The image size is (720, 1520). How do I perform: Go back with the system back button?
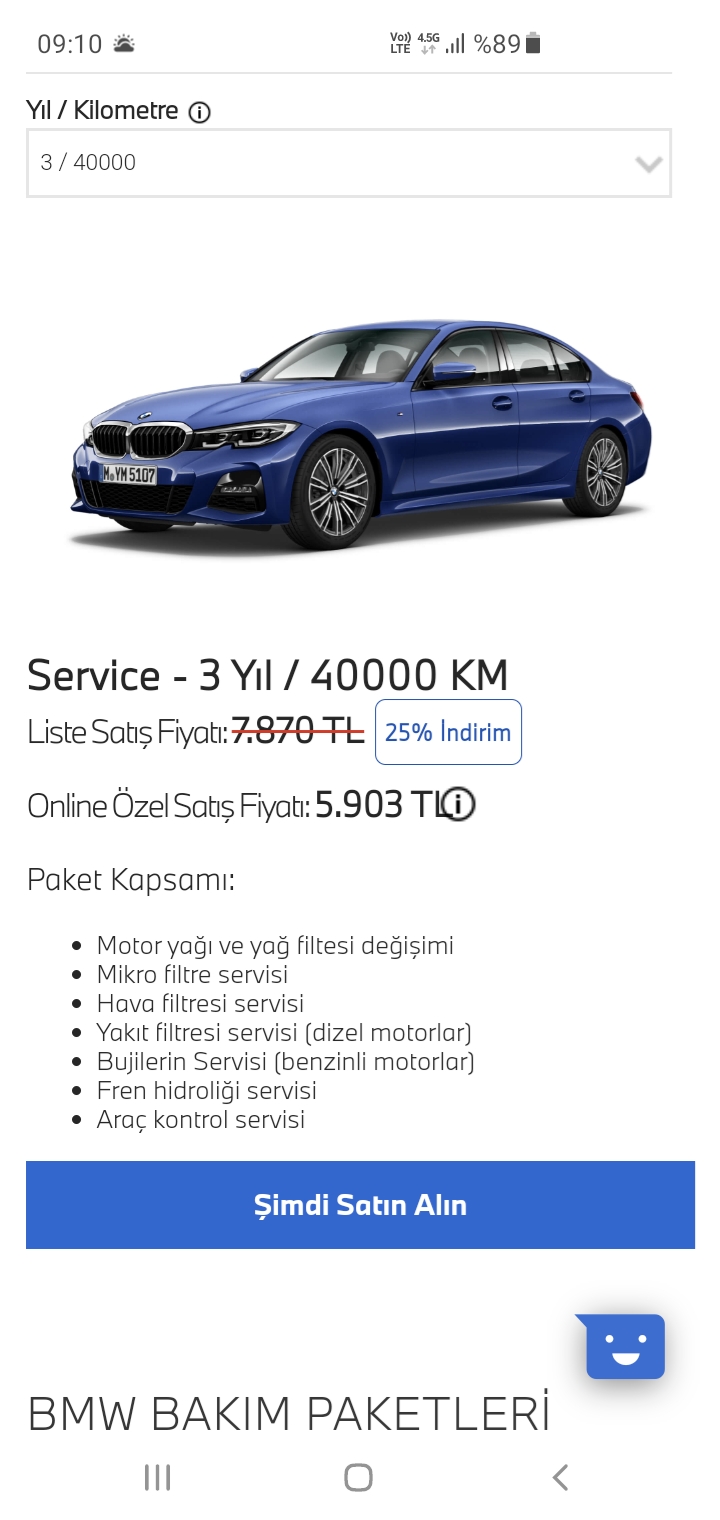561,1477
